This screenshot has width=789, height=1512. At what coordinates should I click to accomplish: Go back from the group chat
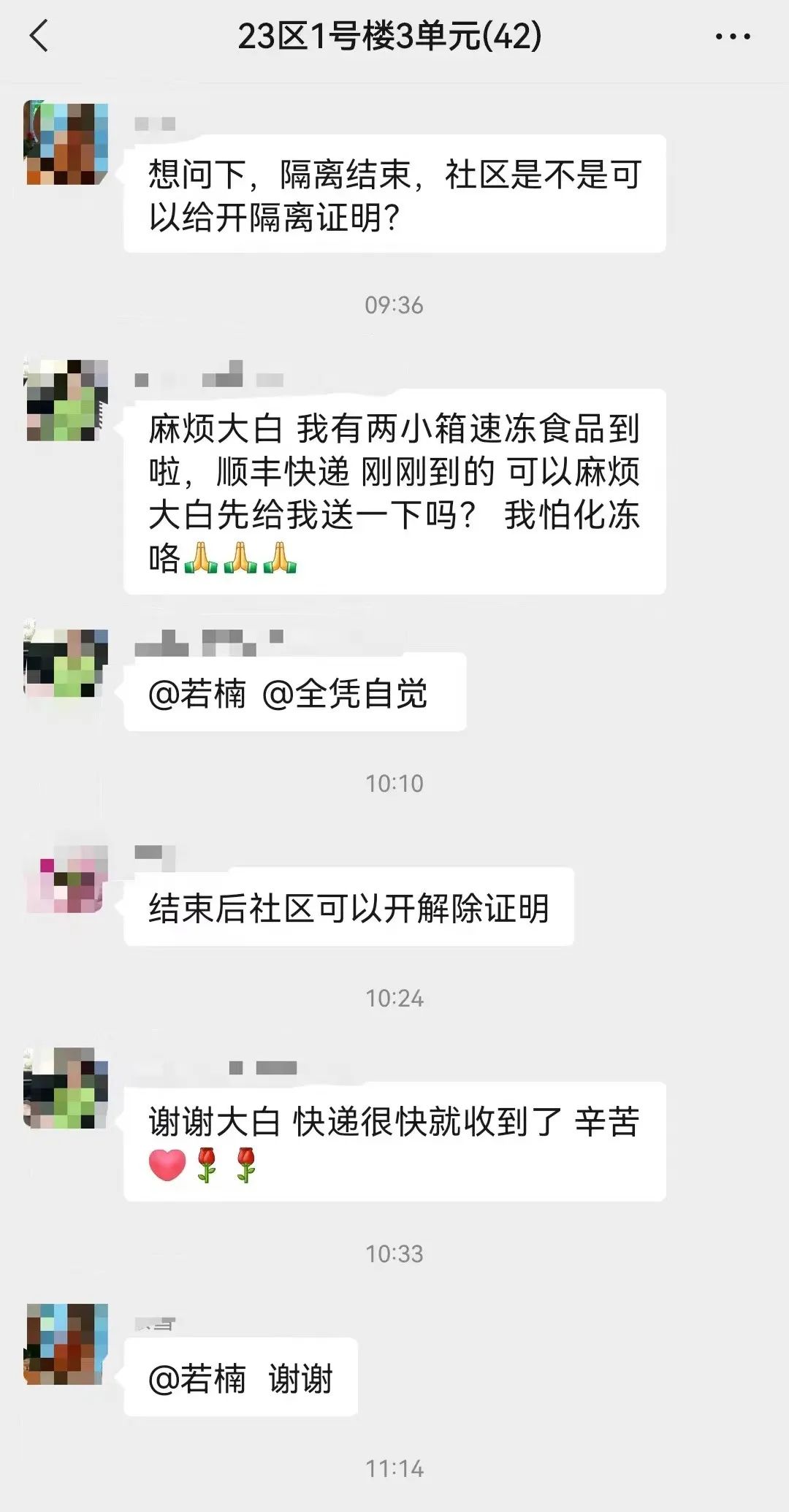click(39, 36)
